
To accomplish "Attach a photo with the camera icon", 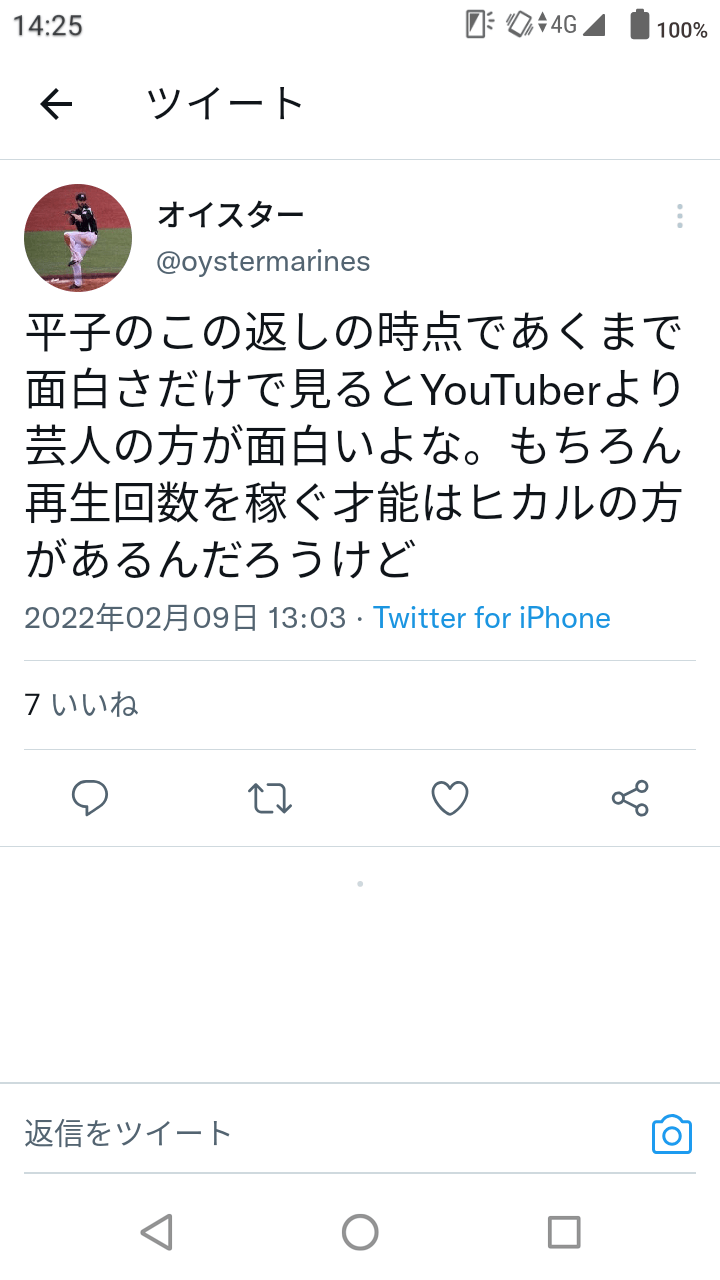I will coord(671,1134).
